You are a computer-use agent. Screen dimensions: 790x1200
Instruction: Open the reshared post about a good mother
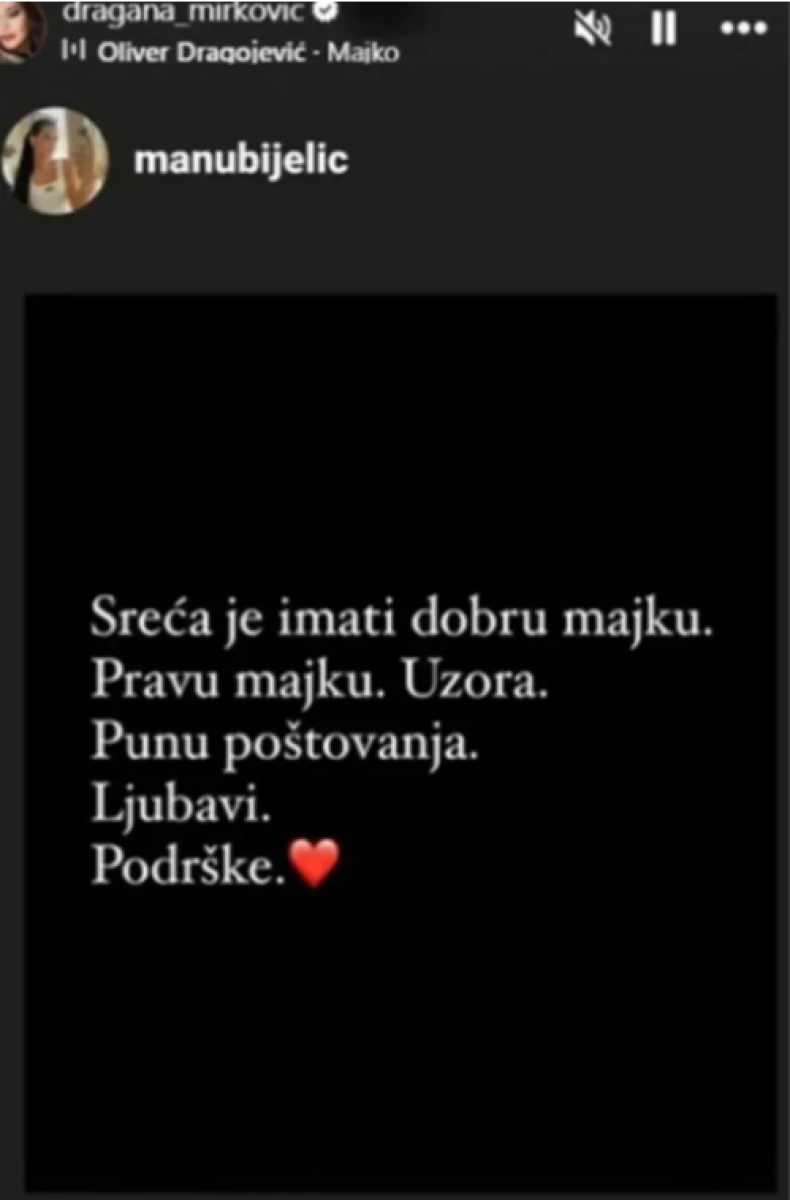pyautogui.click(x=400, y=740)
